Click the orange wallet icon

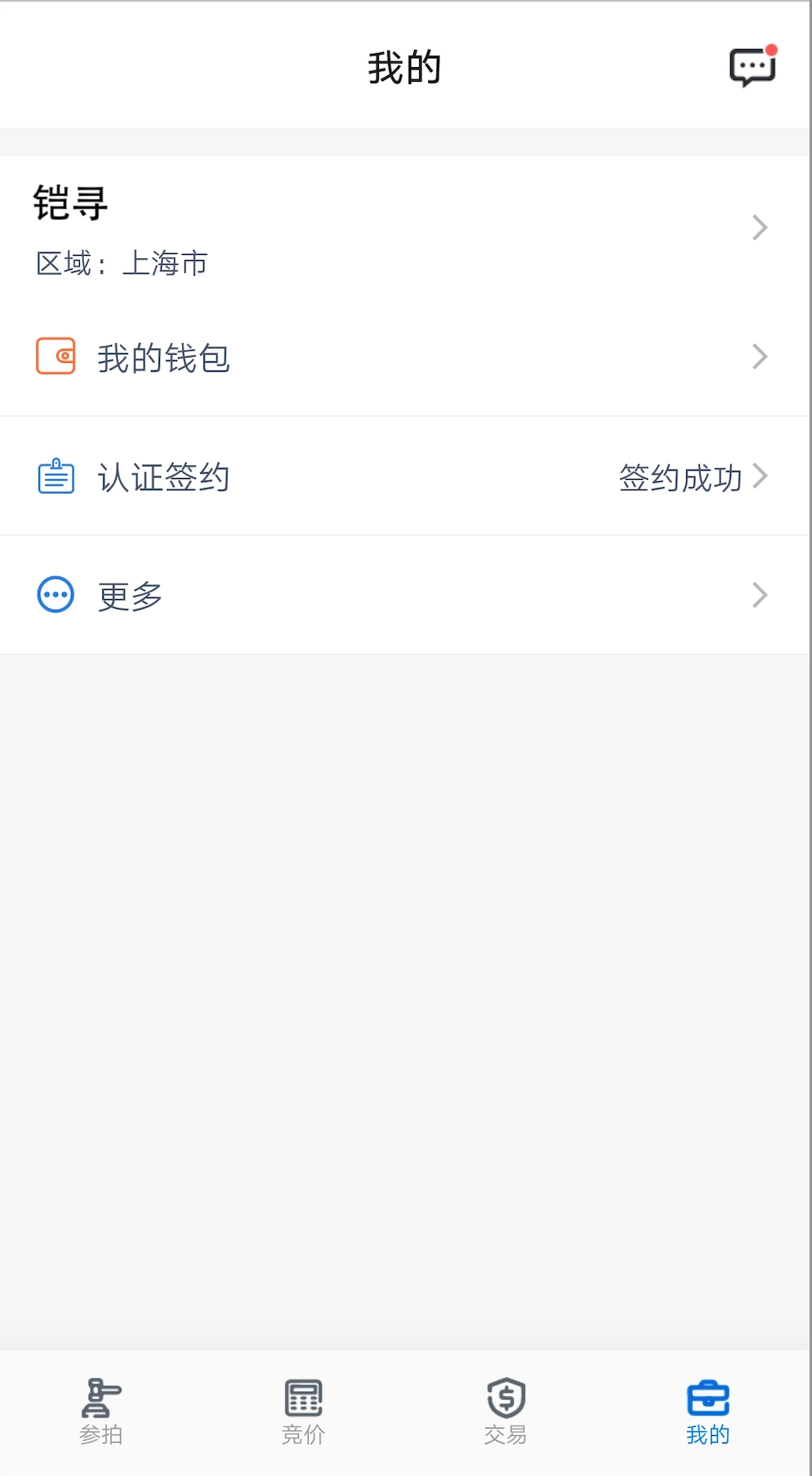56,356
